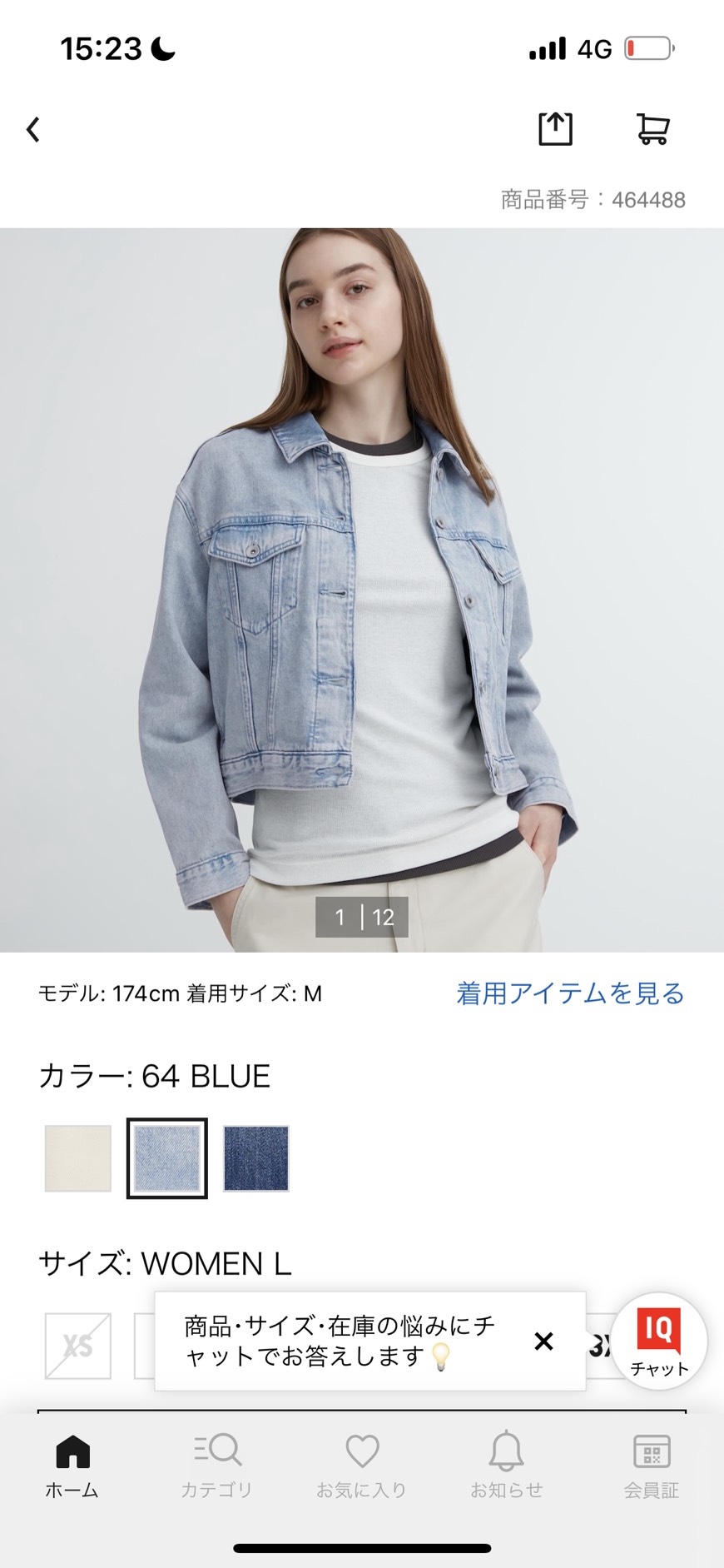Open the 会員証 membership card tab
Image resolution: width=724 pixels, height=1568 pixels.
pyautogui.click(x=652, y=1466)
